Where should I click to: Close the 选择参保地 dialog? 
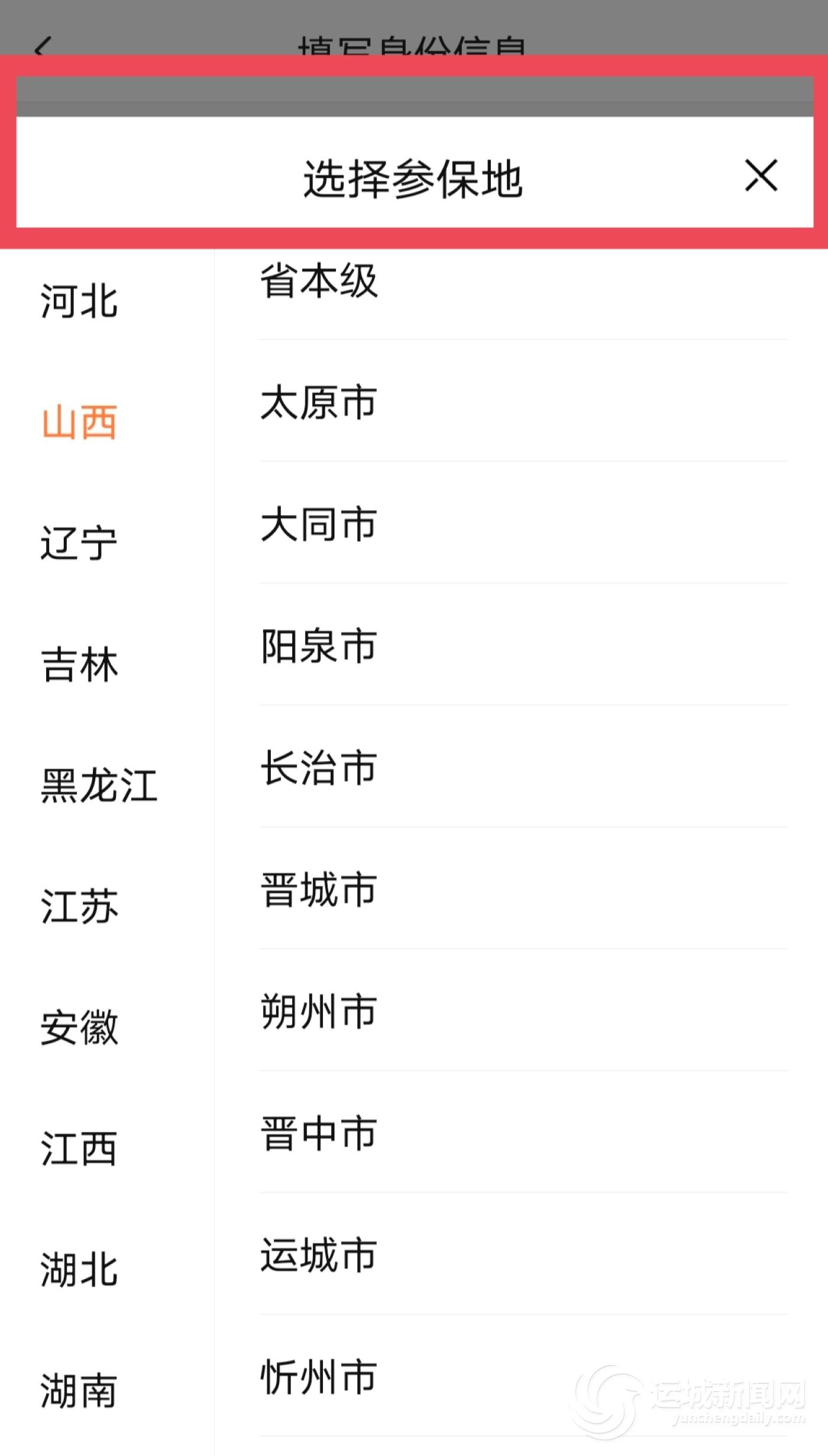pos(761,176)
